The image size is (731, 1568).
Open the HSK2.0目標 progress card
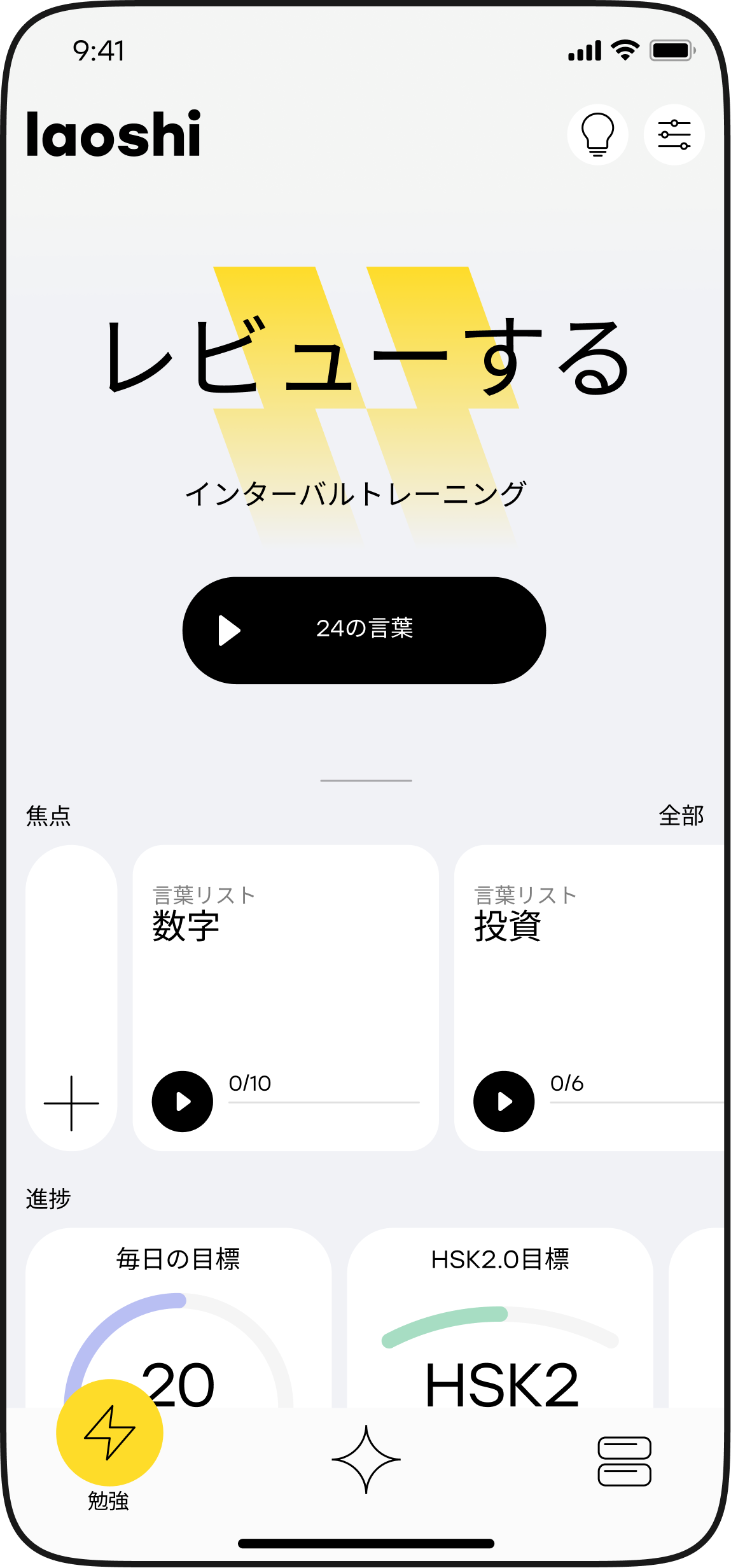[x=500, y=1317]
